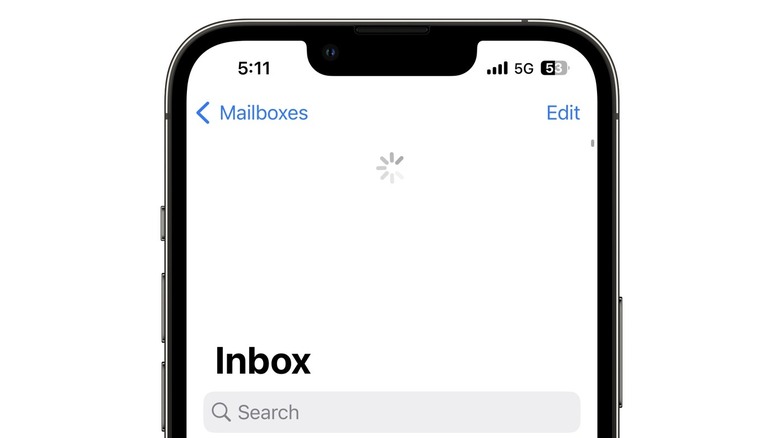Tap Edit in the Inbox

tap(562, 113)
